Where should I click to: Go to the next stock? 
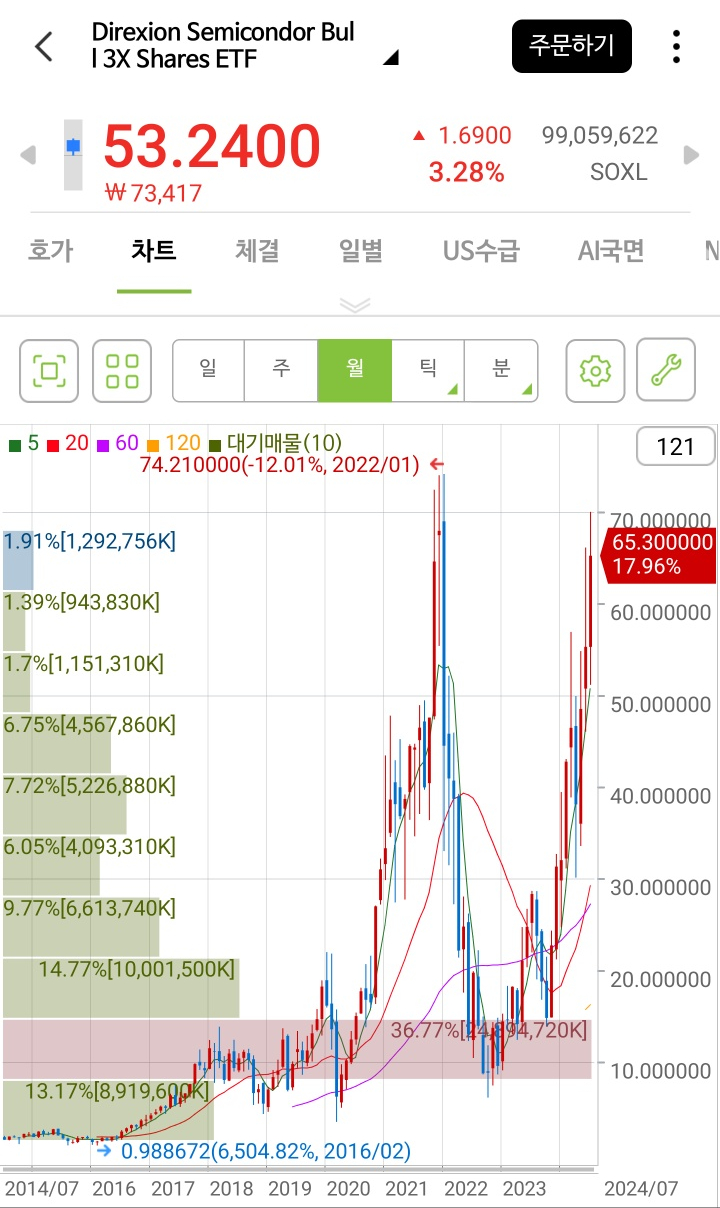(691, 155)
